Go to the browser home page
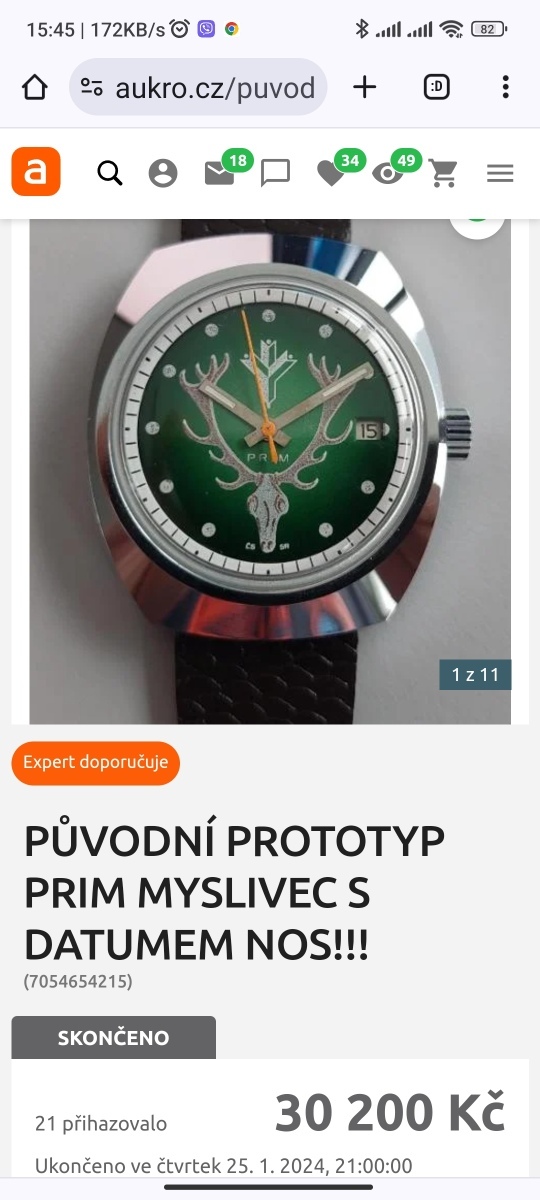The image size is (540, 1200). [x=35, y=87]
